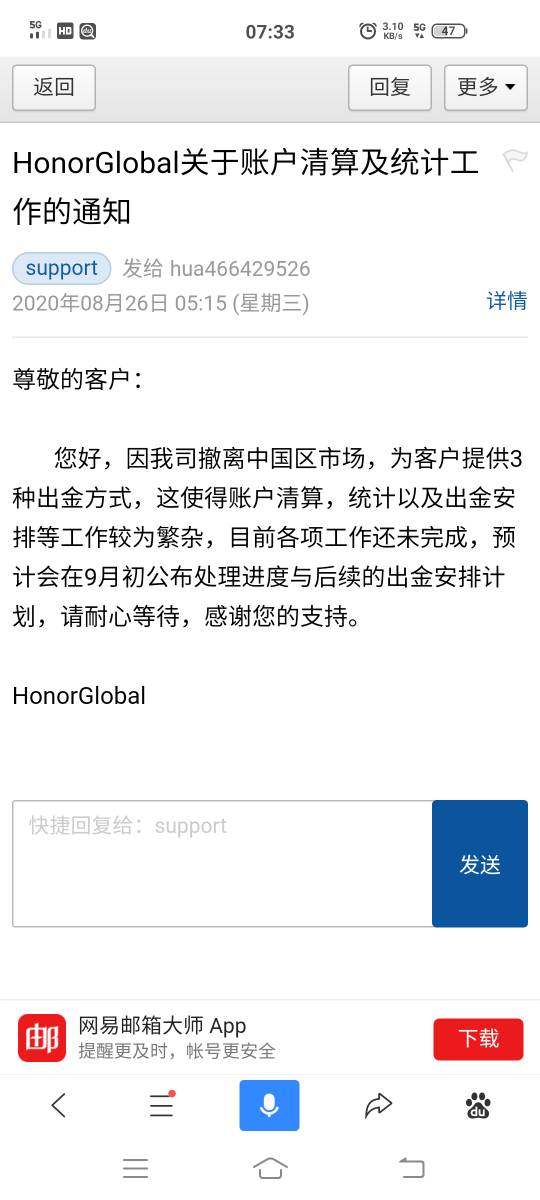Reply using the 回复 button
This screenshot has height=1200, width=540.
pos(390,87)
